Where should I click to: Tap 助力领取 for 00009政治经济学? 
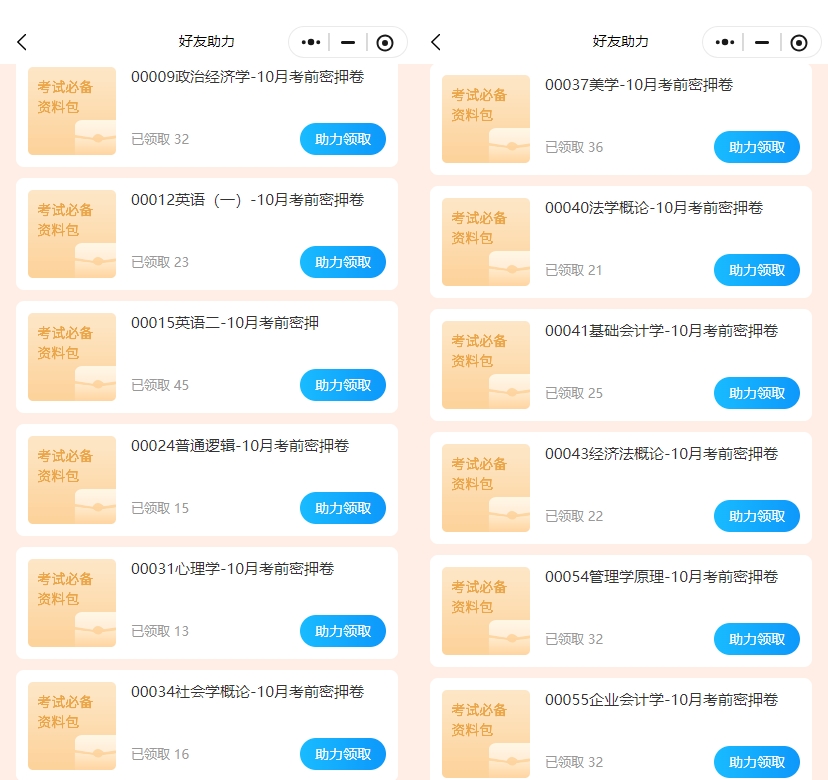(x=343, y=139)
